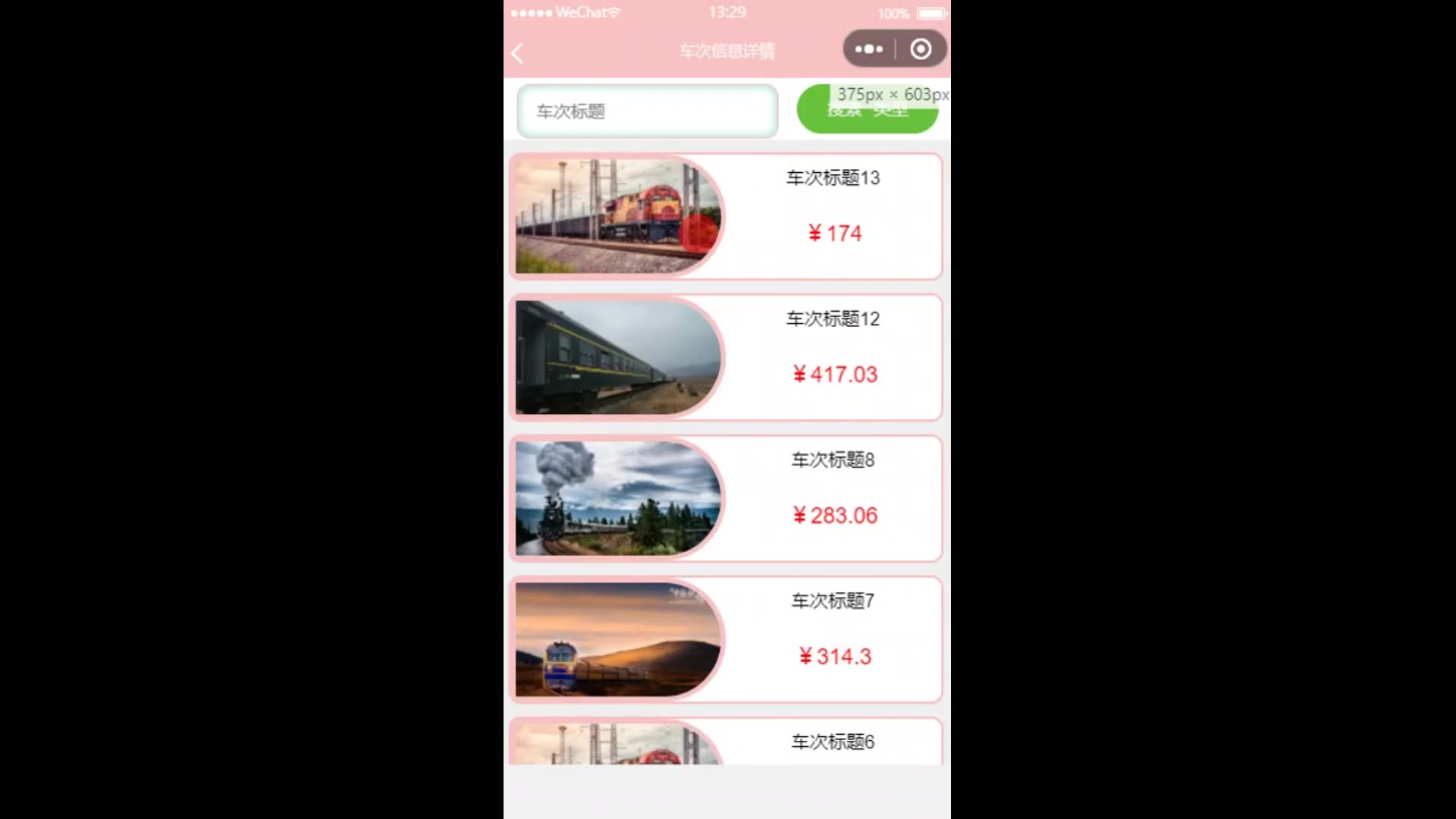Select the 车次标题7 card
1456x819 pixels.
click(726, 639)
